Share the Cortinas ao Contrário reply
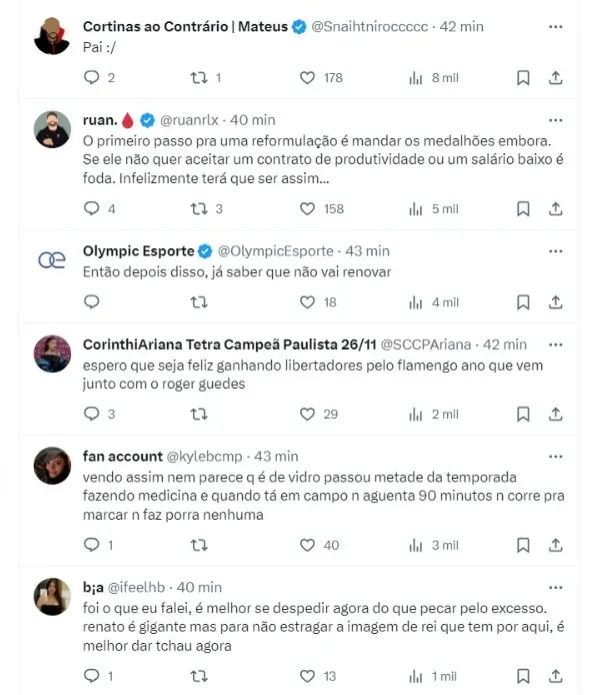Screen dimensions: 606x695 pyautogui.click(x=556, y=78)
